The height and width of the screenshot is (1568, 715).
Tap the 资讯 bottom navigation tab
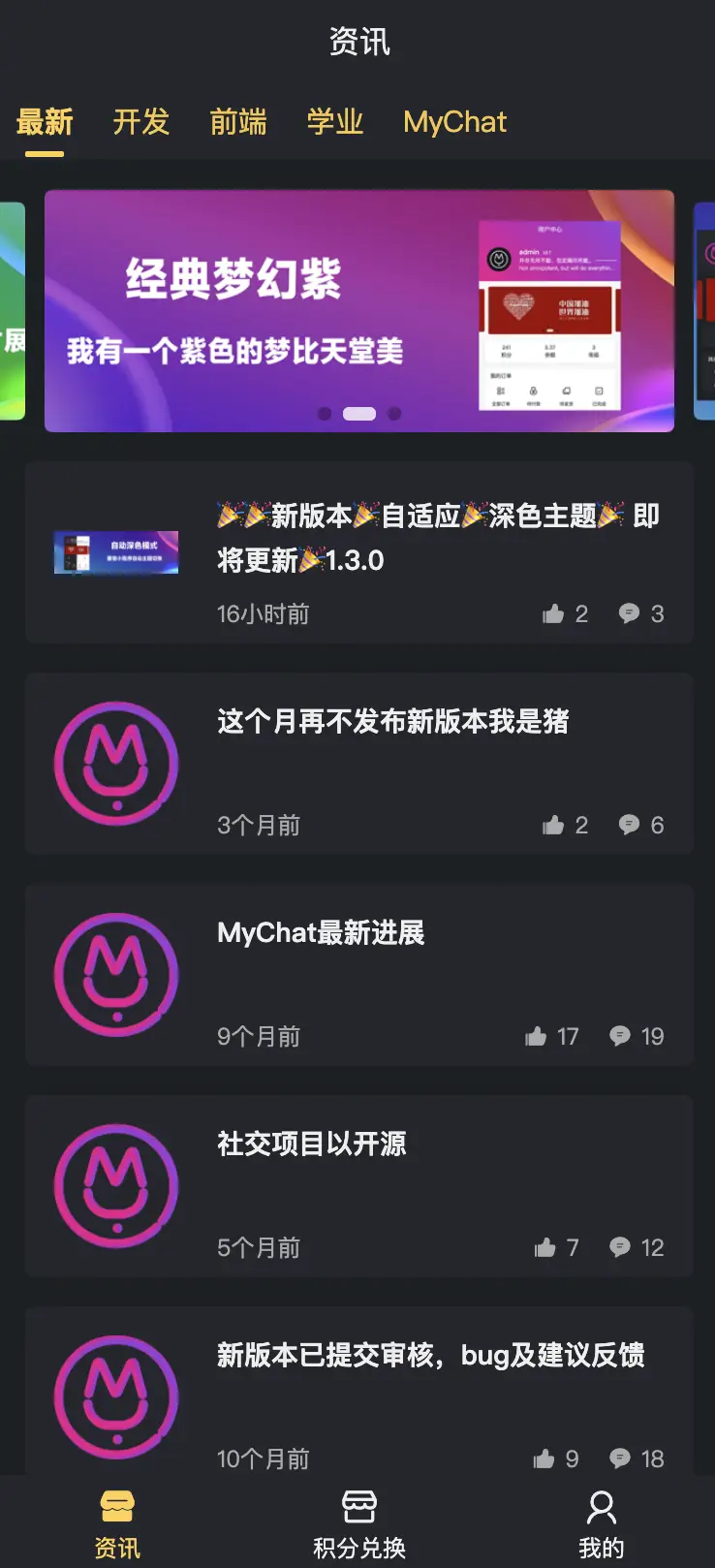pos(117,1523)
